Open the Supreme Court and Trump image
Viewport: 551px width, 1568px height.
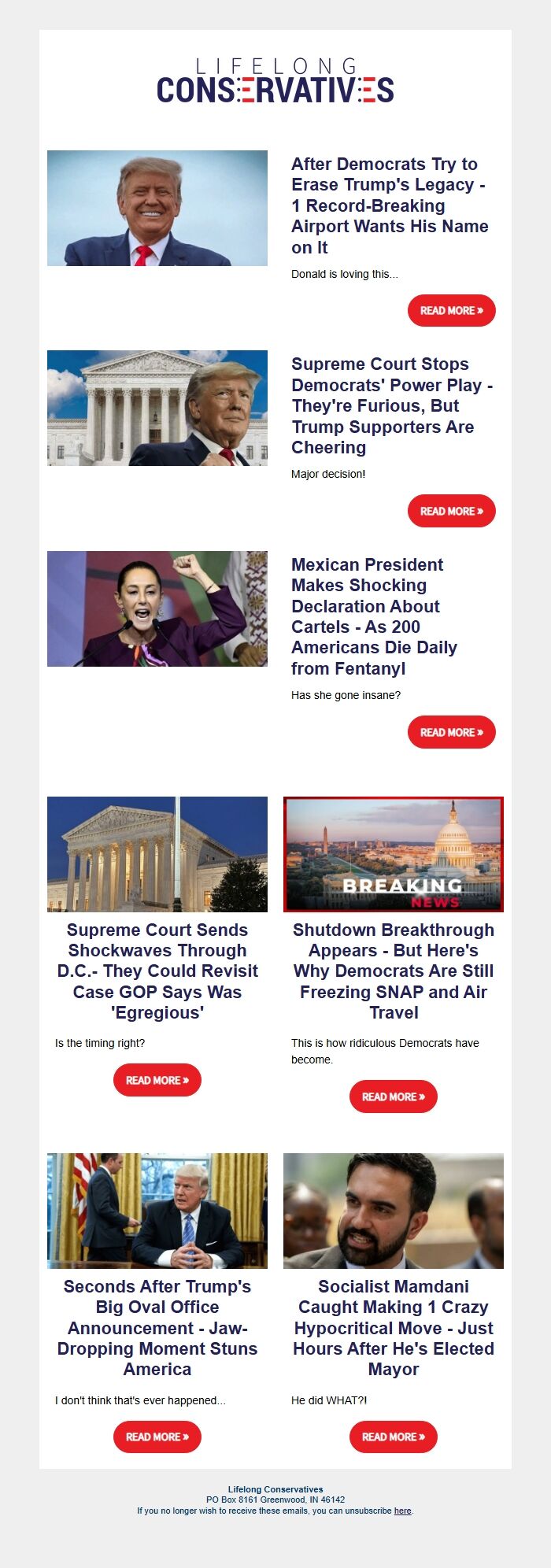(157, 408)
